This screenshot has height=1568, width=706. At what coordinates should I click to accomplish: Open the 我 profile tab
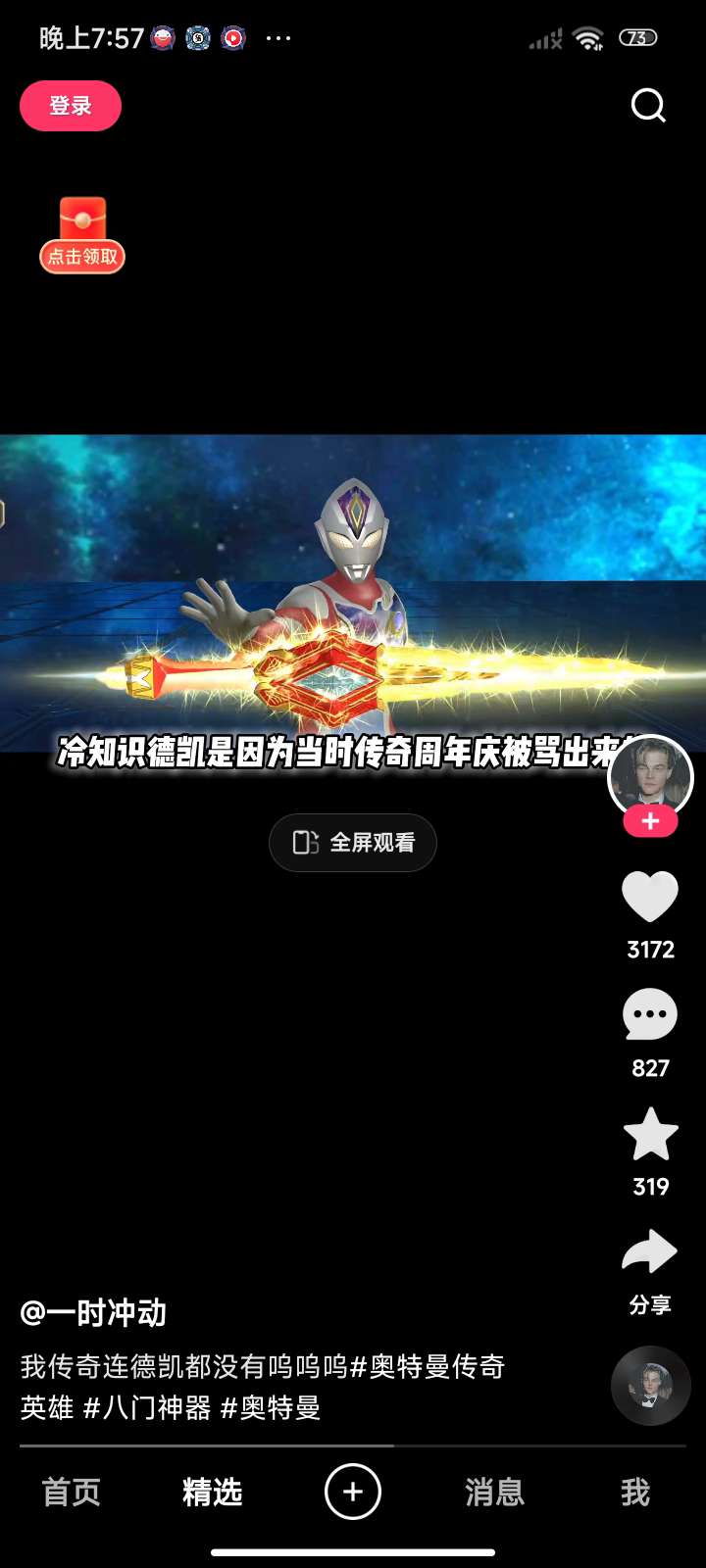tap(635, 1493)
